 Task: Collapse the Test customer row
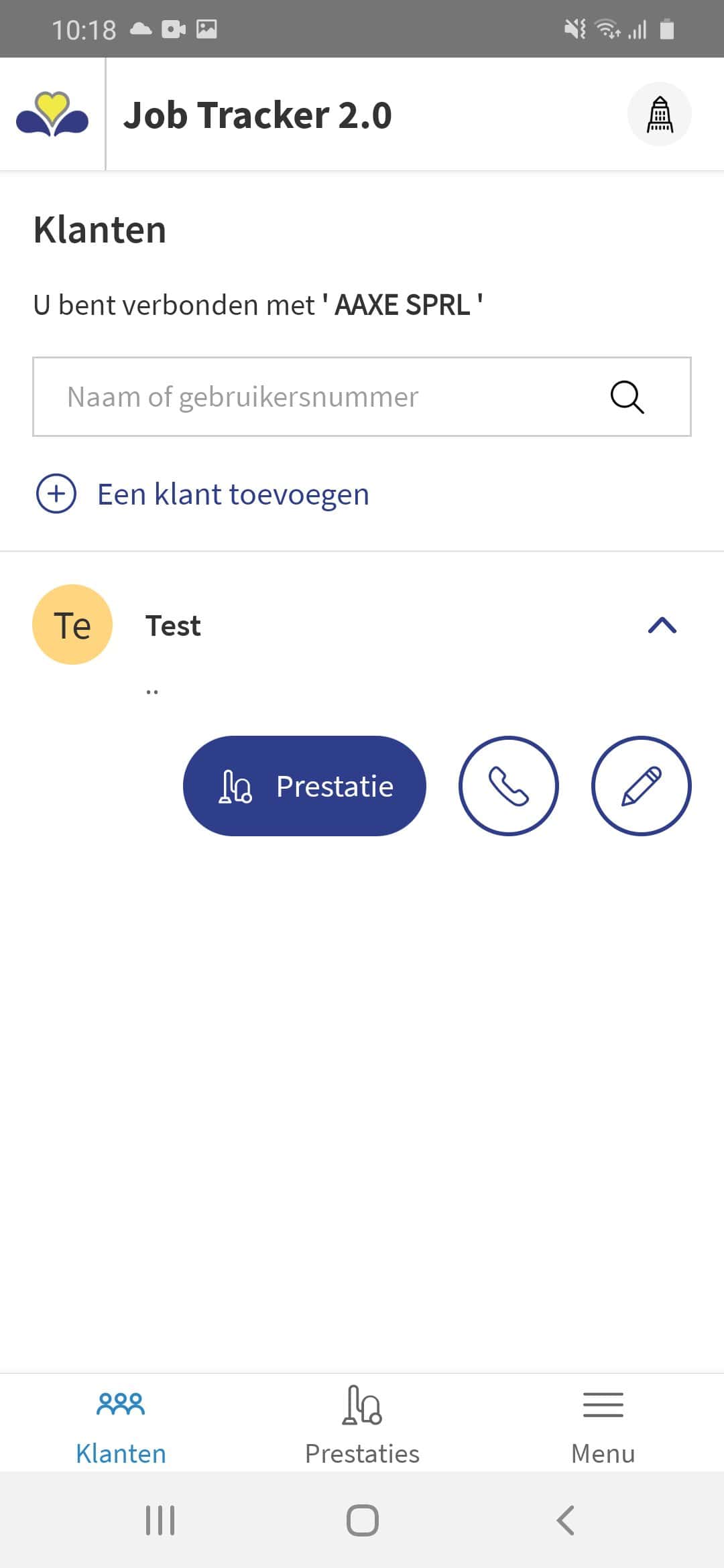click(x=662, y=625)
